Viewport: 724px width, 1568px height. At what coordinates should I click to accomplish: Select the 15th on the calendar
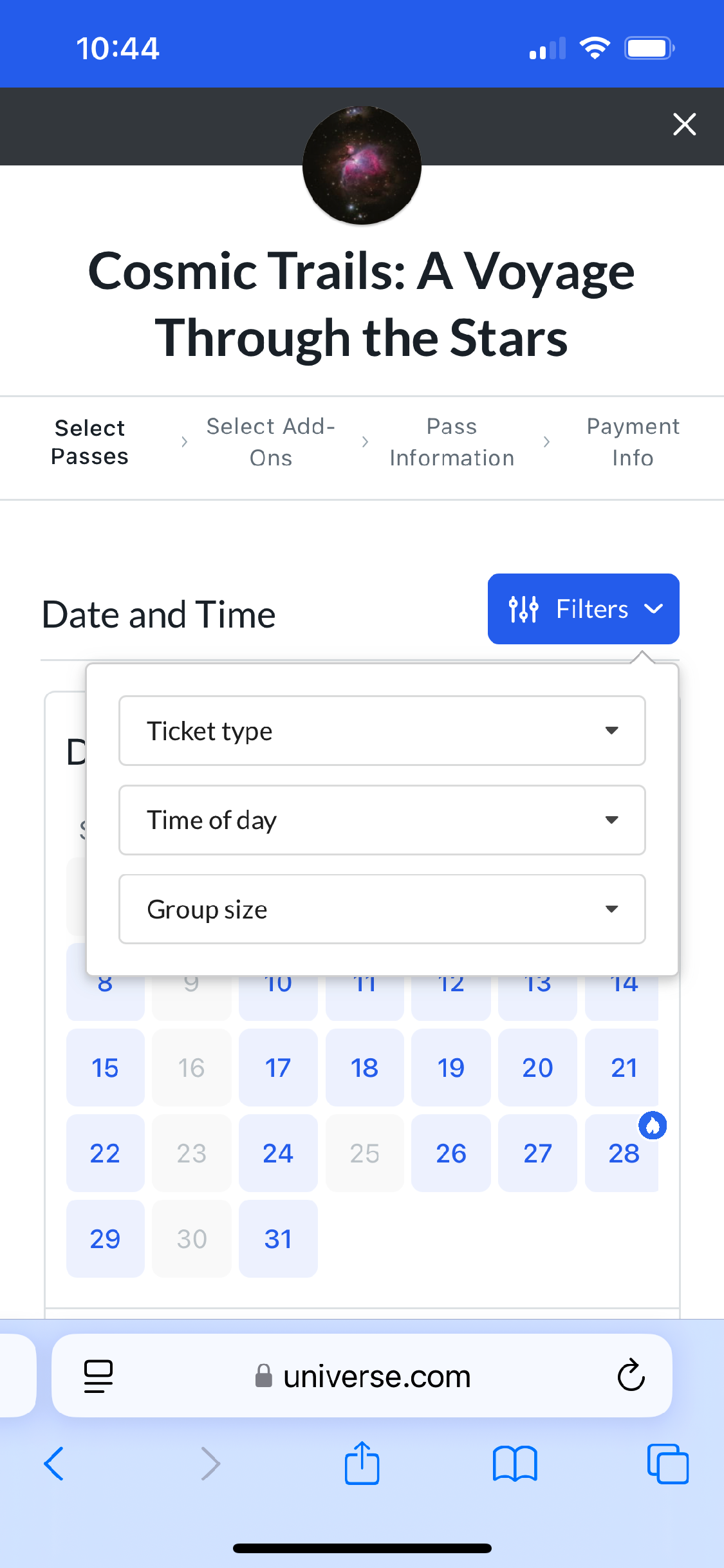(x=105, y=1068)
